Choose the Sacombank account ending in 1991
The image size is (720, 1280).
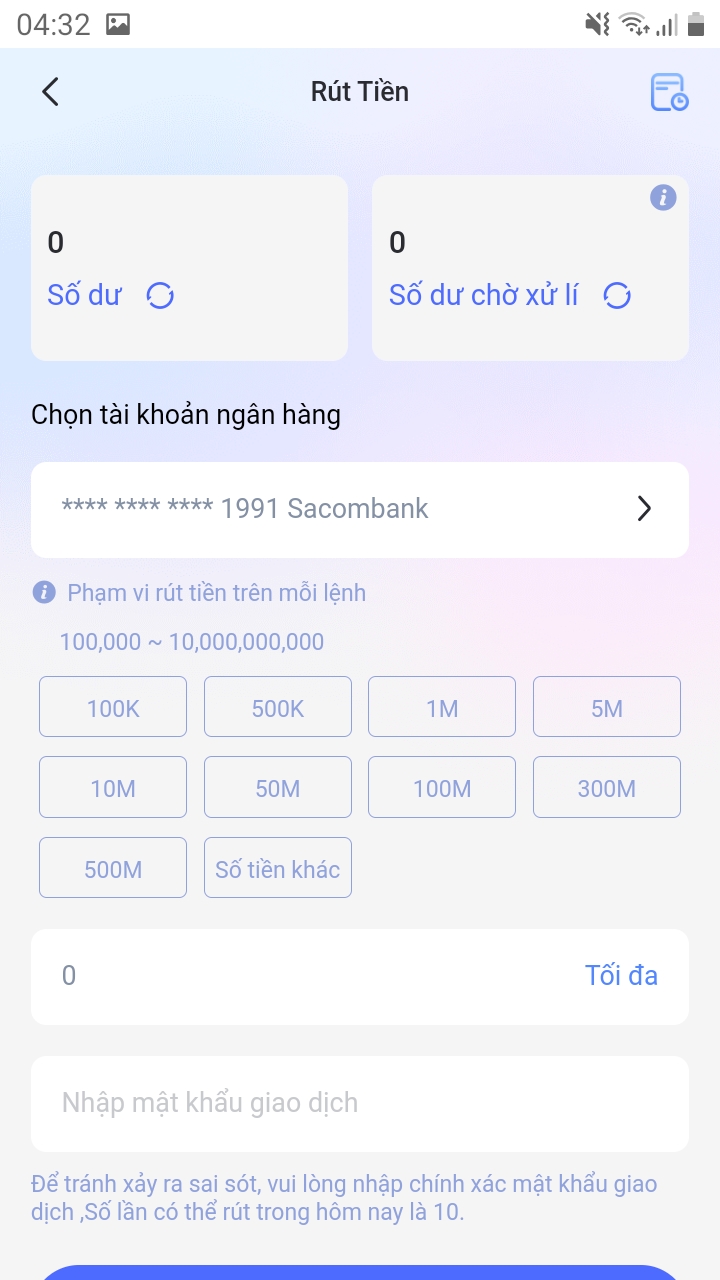[x=360, y=509]
